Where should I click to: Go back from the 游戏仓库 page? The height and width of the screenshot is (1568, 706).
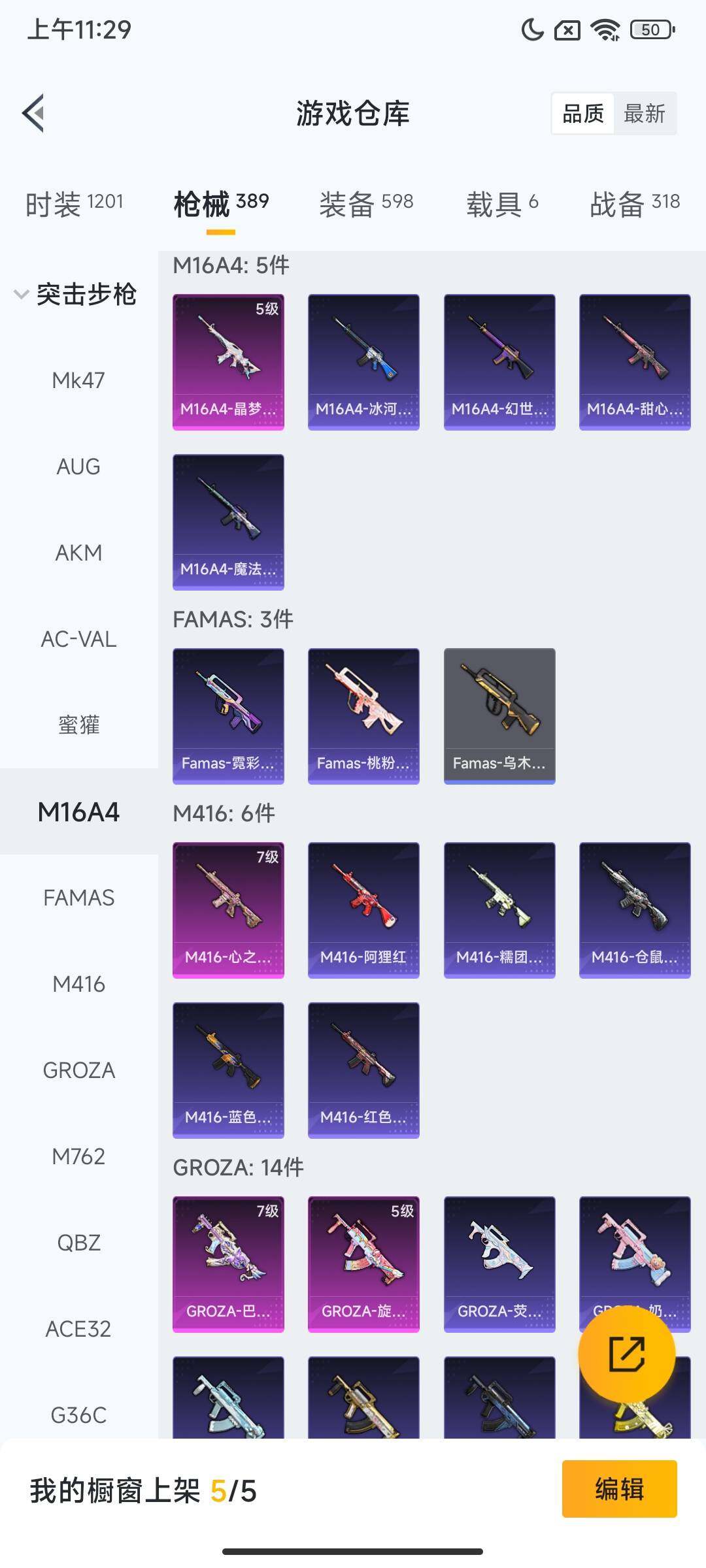34,113
